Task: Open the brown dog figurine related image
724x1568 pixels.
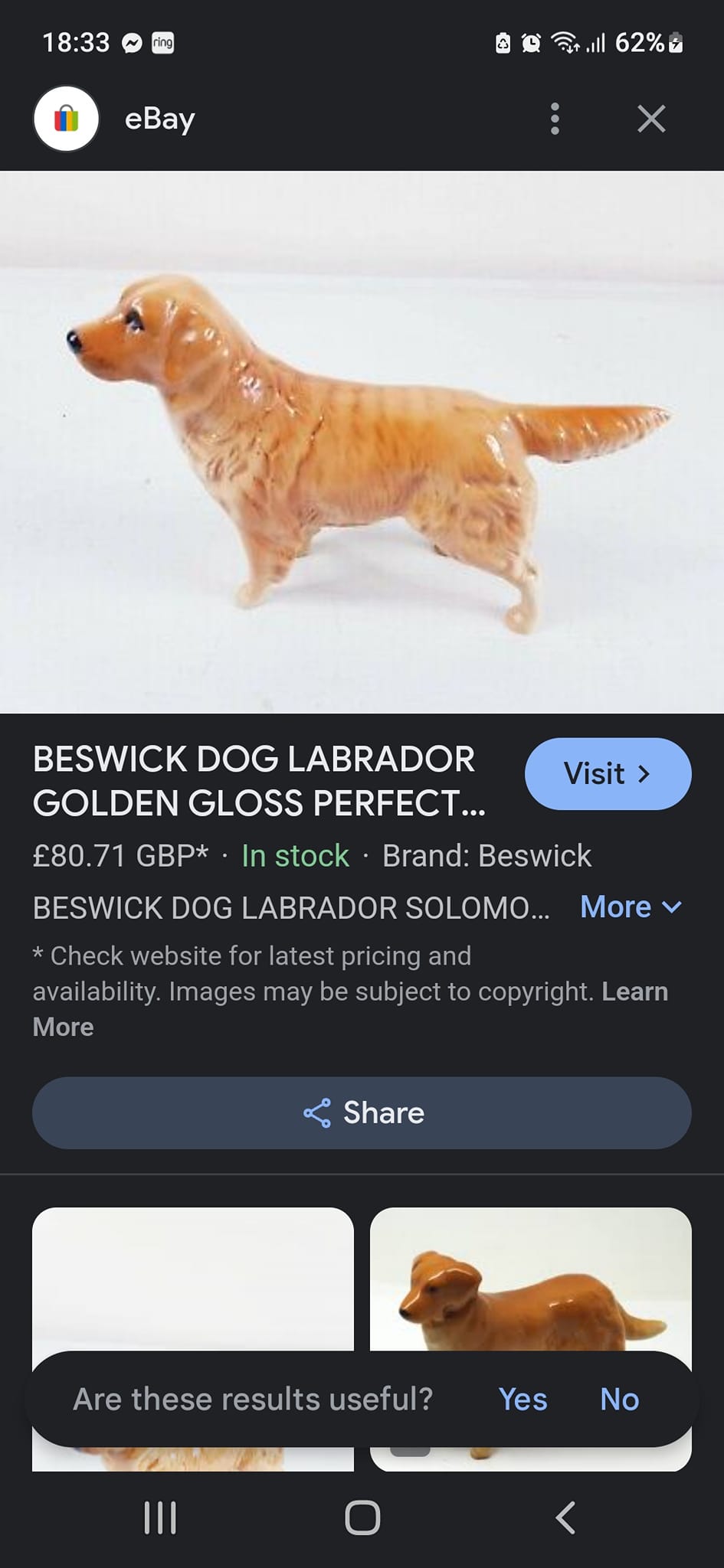Action: pos(530,1279)
